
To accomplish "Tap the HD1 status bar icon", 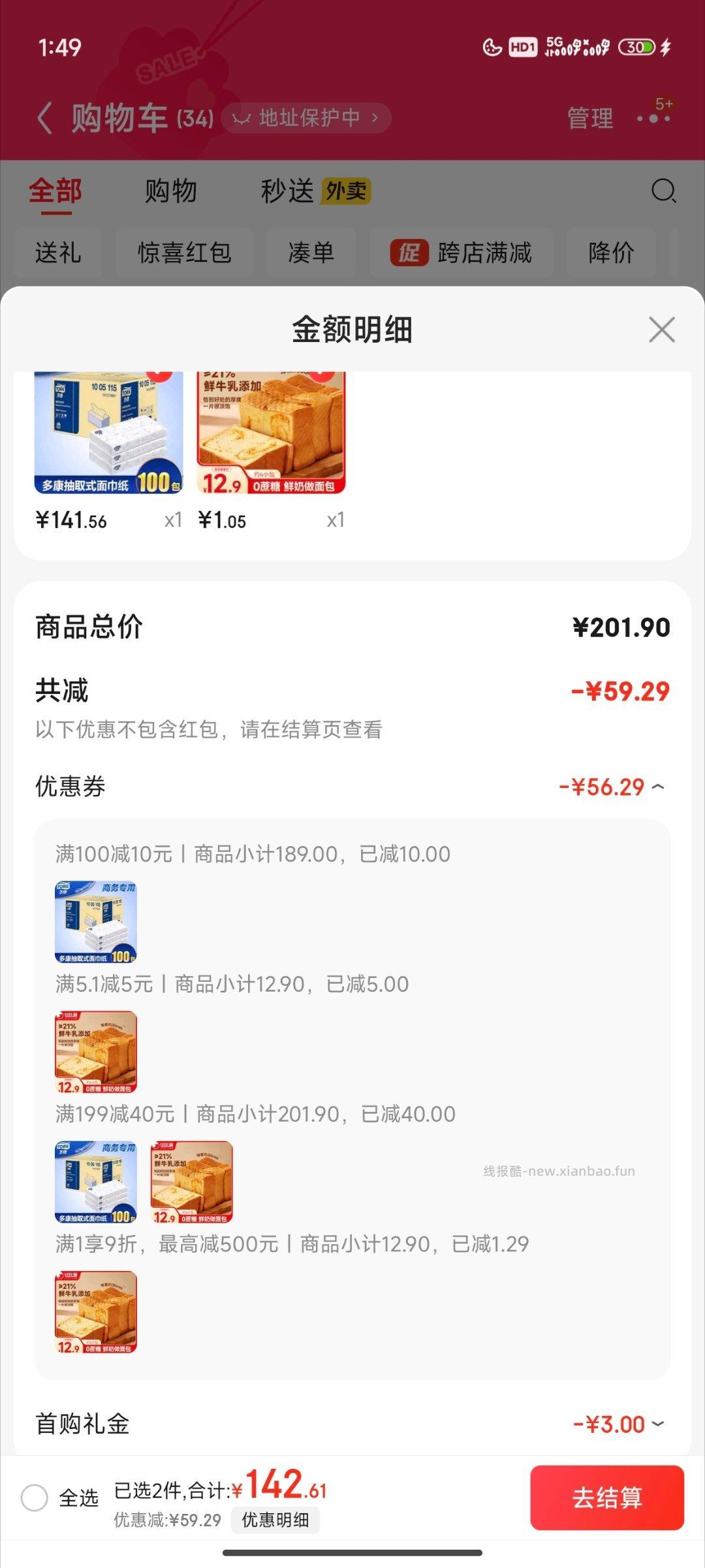I will [522, 48].
